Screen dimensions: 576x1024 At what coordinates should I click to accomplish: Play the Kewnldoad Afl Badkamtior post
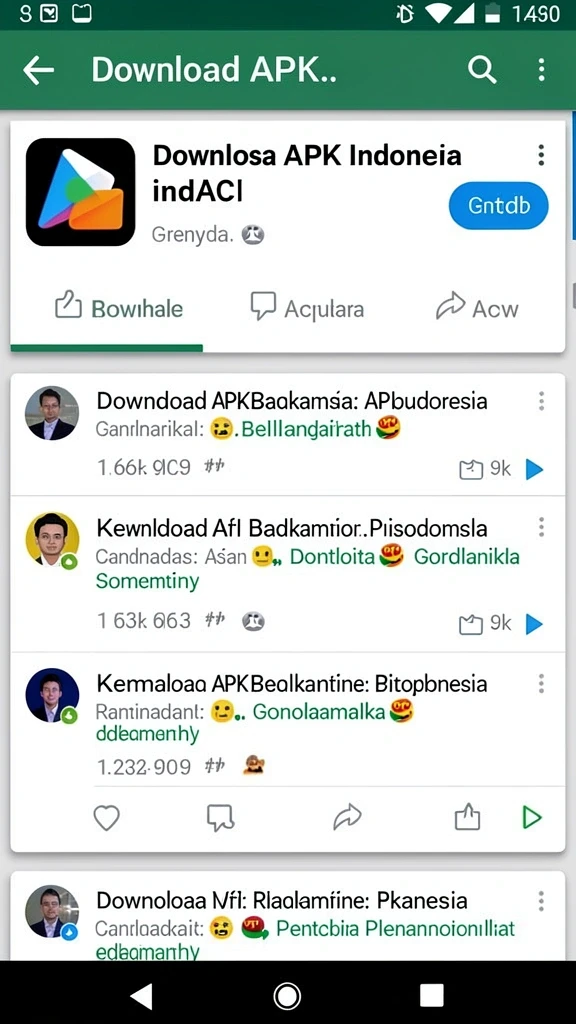tap(534, 624)
